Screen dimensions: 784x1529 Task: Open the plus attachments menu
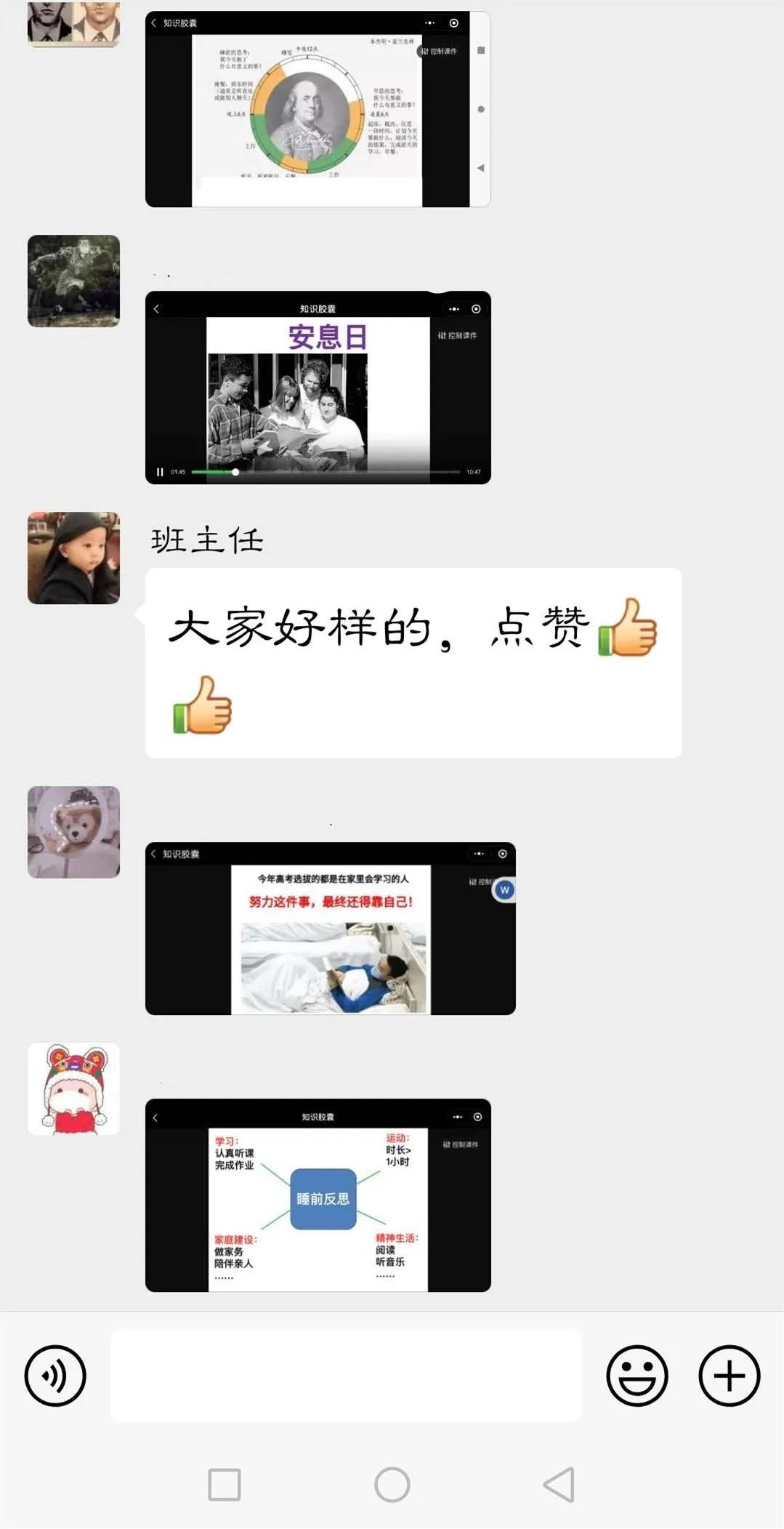pyautogui.click(x=729, y=1376)
